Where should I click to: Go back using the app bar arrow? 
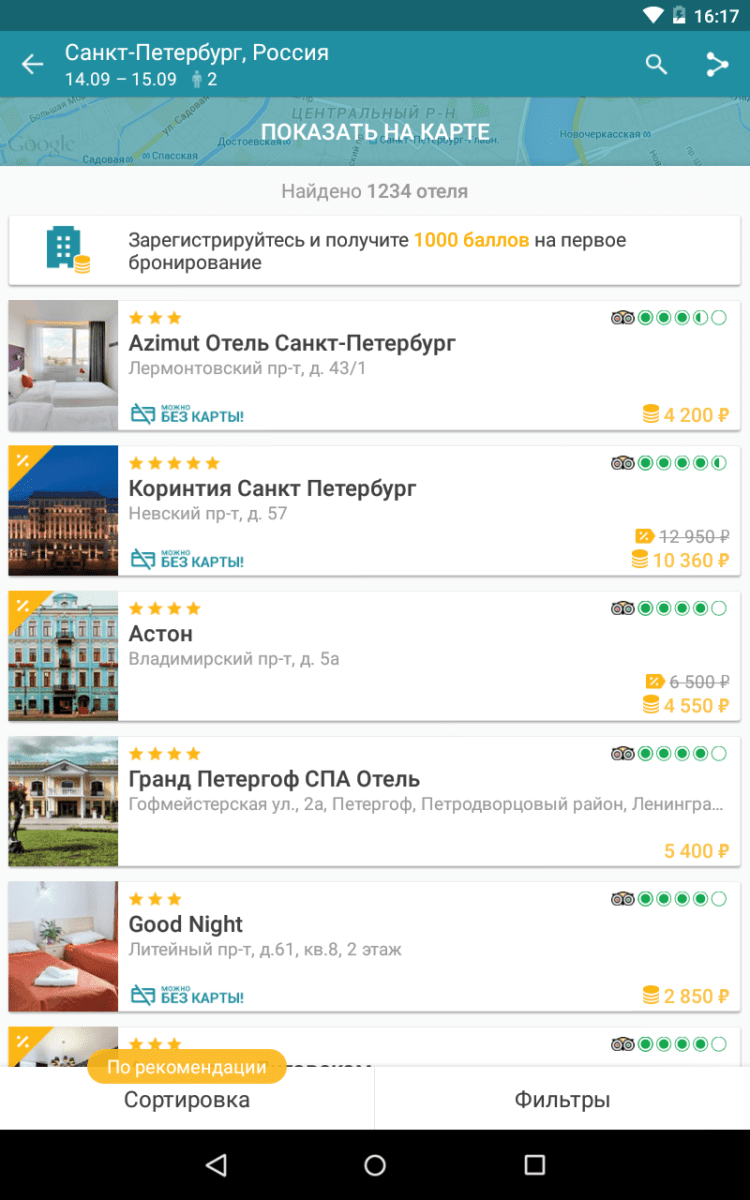pyautogui.click(x=33, y=65)
